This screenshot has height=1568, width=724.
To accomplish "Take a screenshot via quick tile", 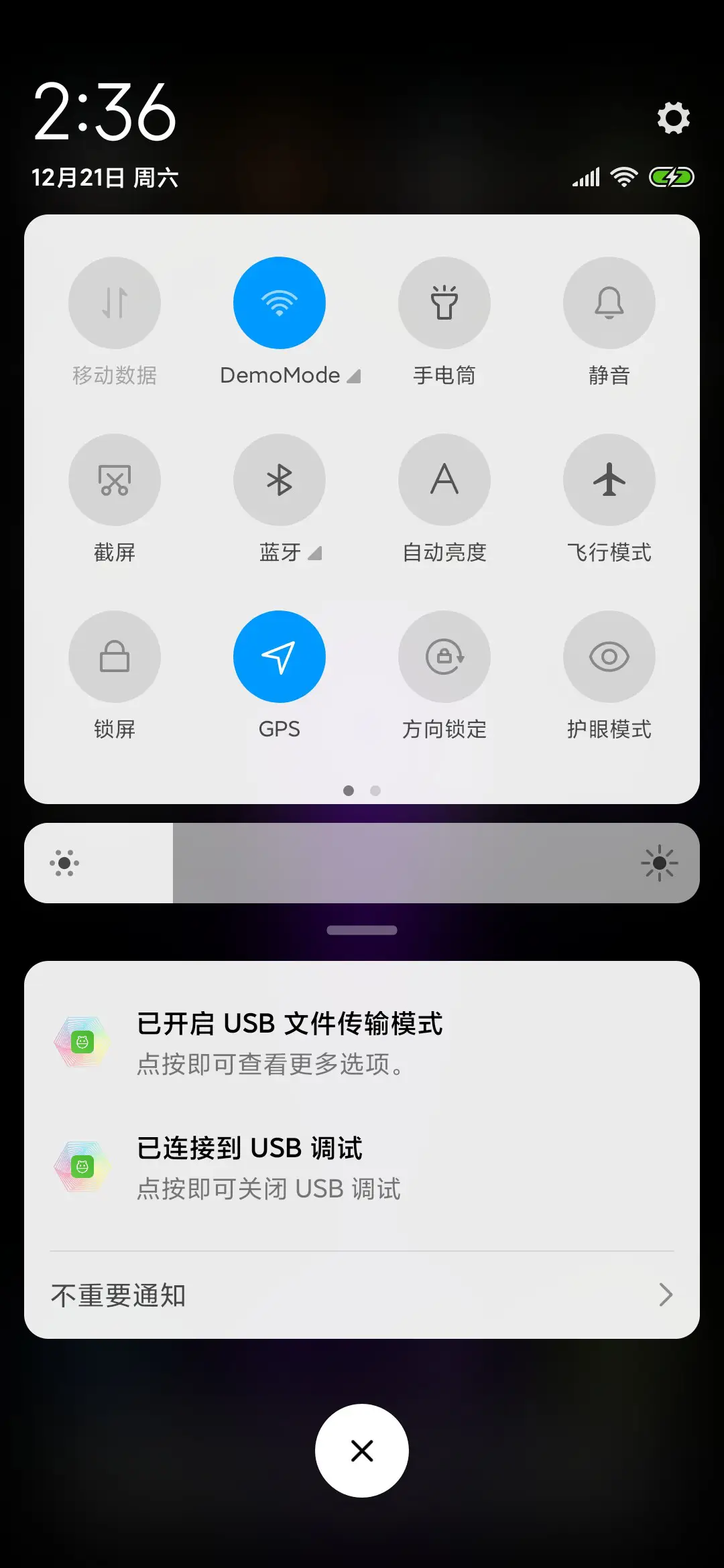I will coord(115,480).
